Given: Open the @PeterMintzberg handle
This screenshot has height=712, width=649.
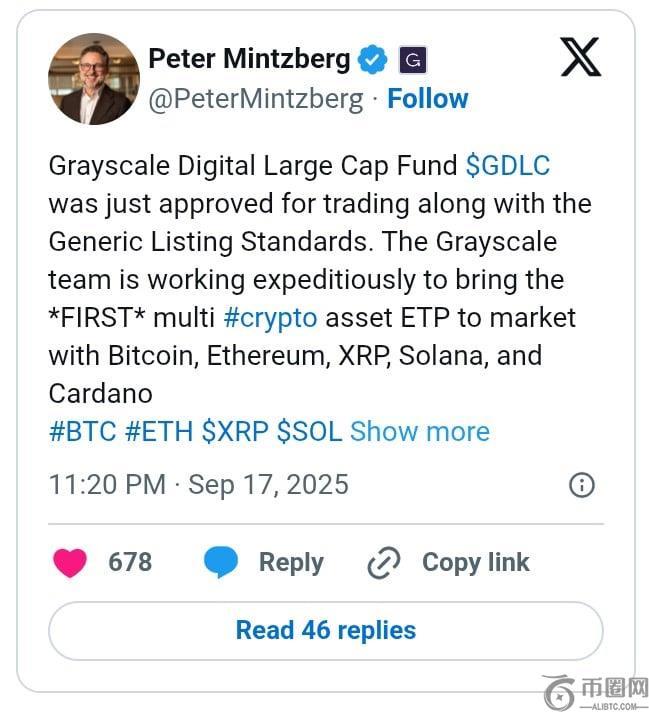Looking at the screenshot, I should 256,99.
